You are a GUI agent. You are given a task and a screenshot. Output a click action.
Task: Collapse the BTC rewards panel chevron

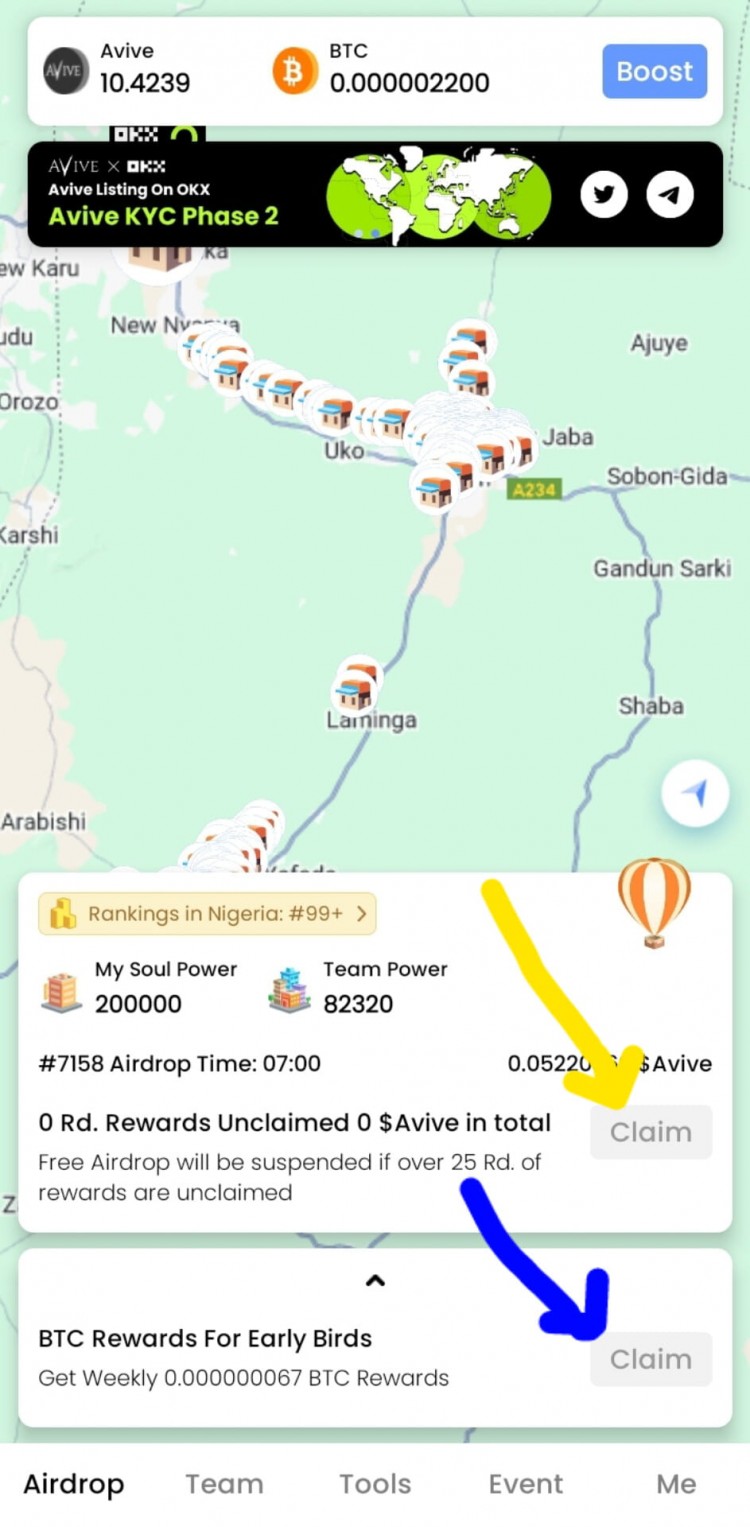tap(375, 1280)
